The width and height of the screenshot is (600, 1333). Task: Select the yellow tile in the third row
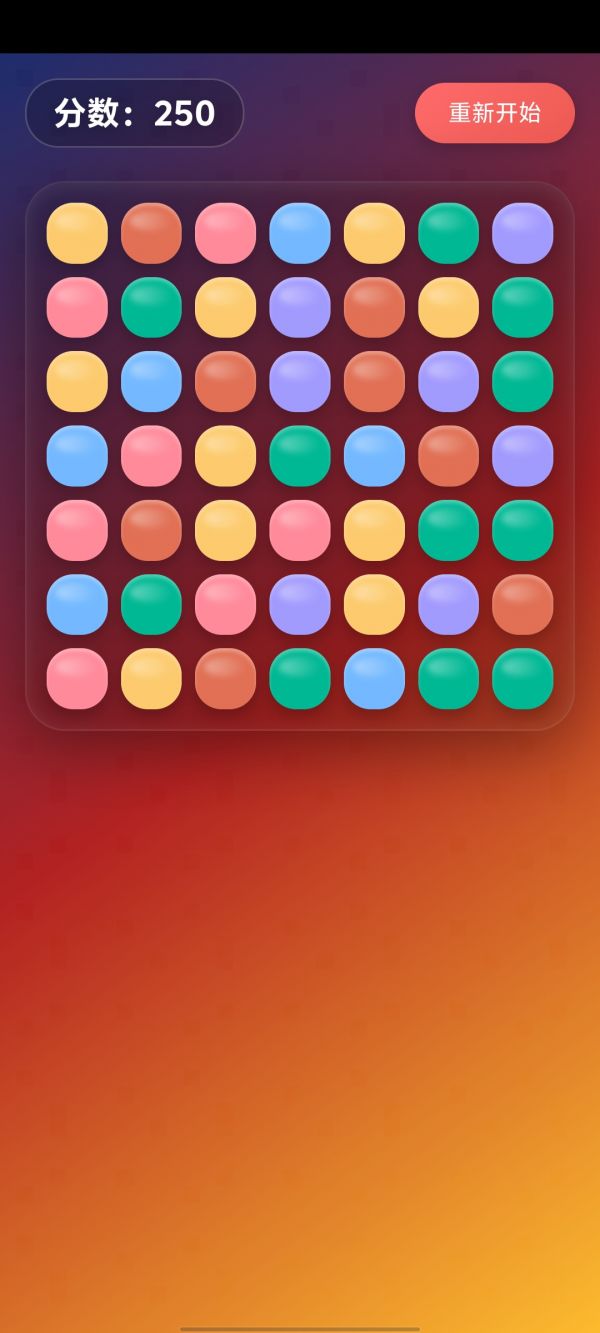(x=77, y=381)
